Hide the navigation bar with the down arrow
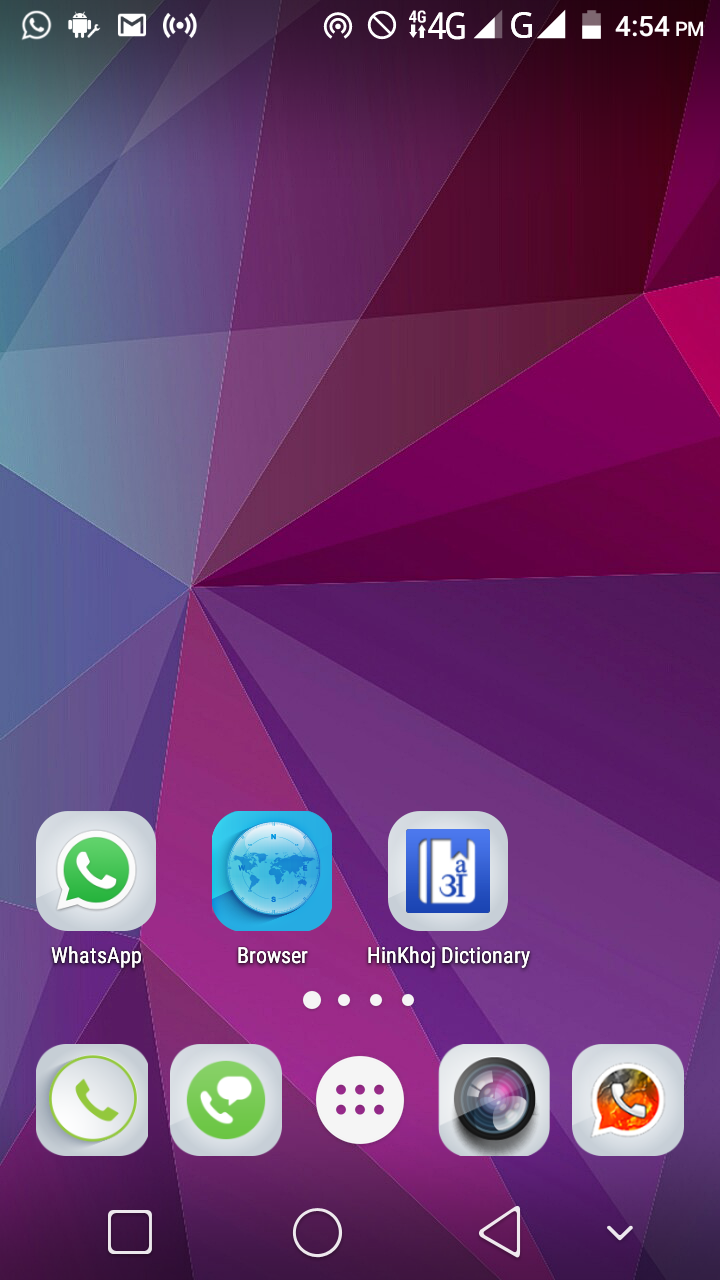Viewport: 720px width, 1280px height. pos(620,1233)
